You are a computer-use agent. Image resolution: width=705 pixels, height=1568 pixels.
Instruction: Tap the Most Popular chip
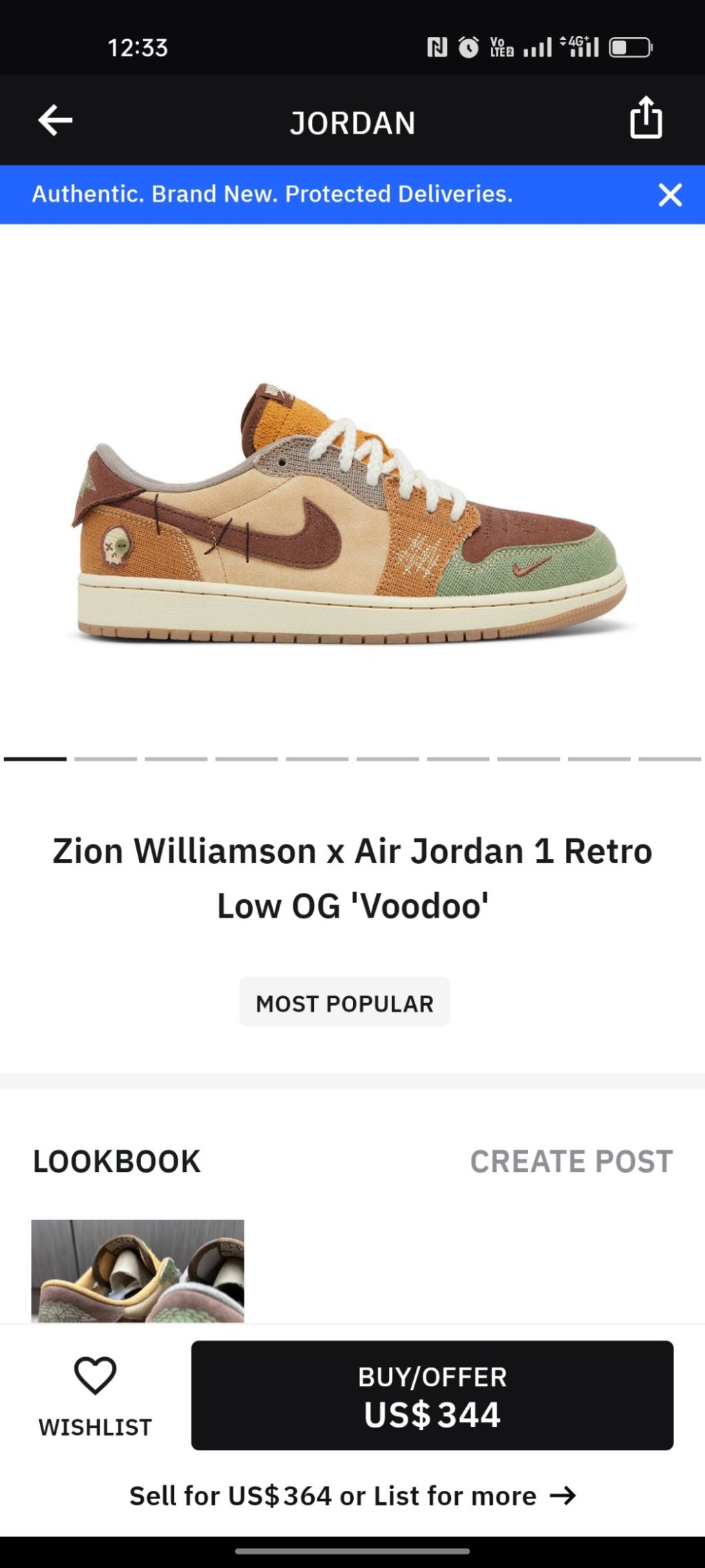344,1002
